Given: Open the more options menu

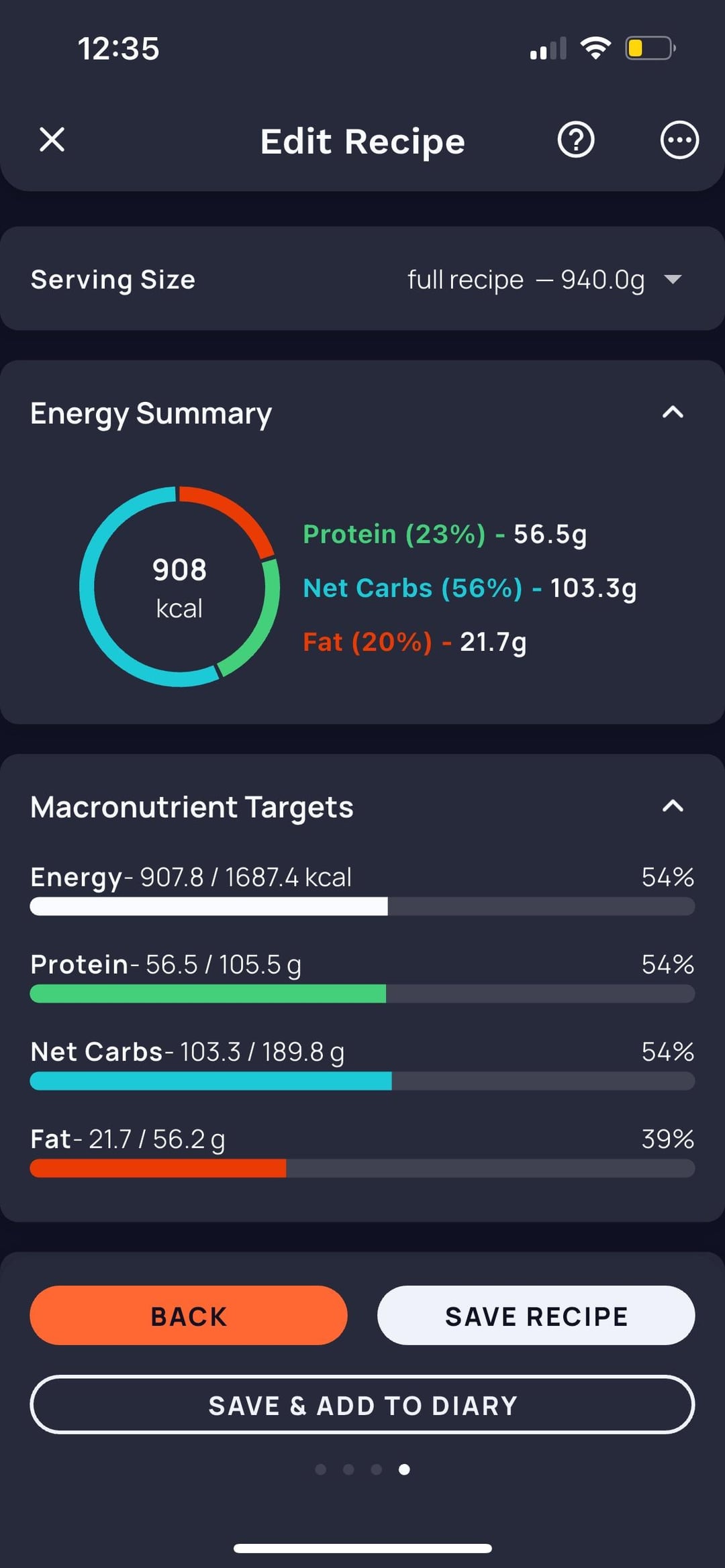Looking at the screenshot, I should click(x=679, y=140).
